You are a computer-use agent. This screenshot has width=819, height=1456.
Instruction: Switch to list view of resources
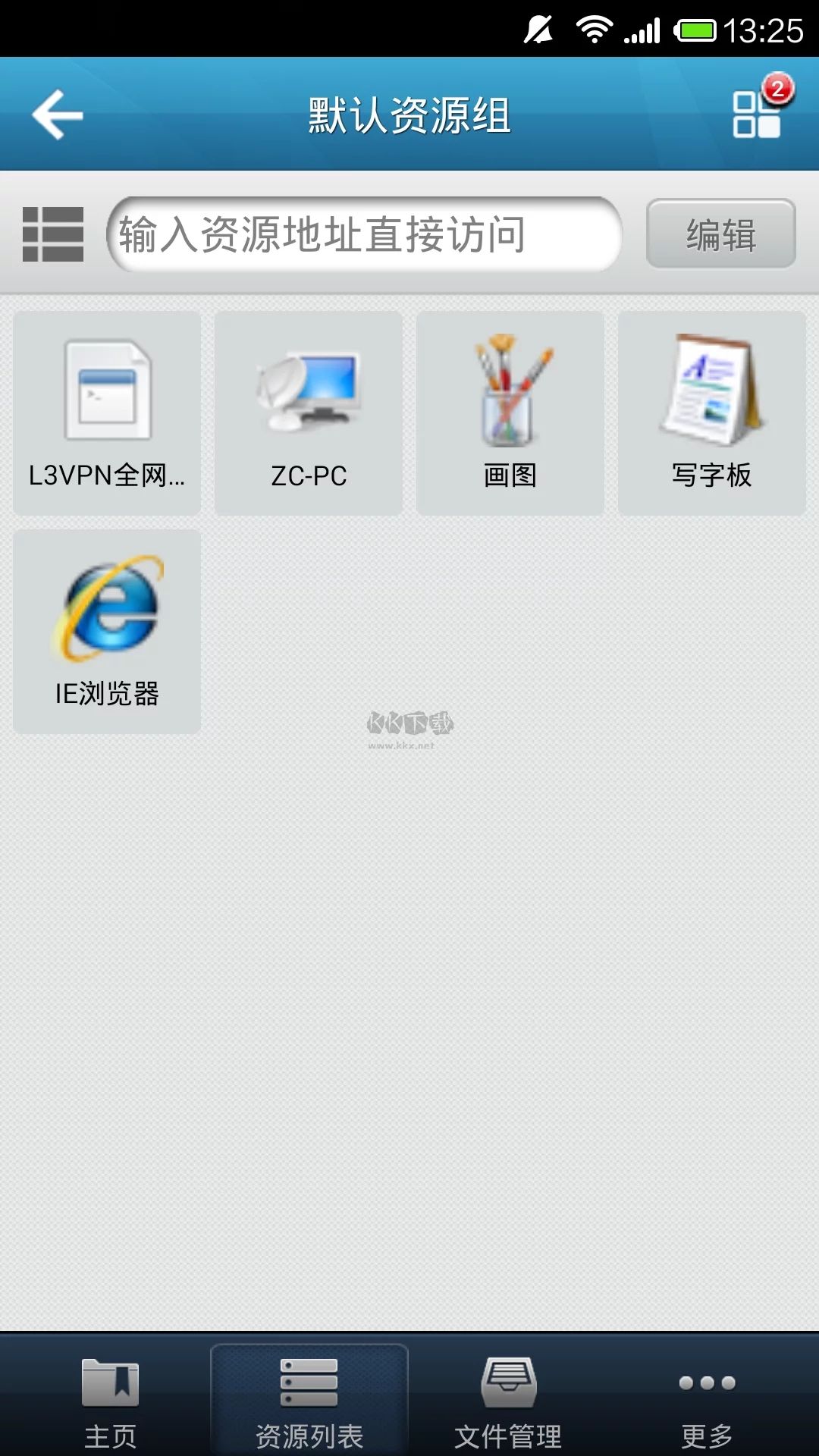(x=55, y=234)
